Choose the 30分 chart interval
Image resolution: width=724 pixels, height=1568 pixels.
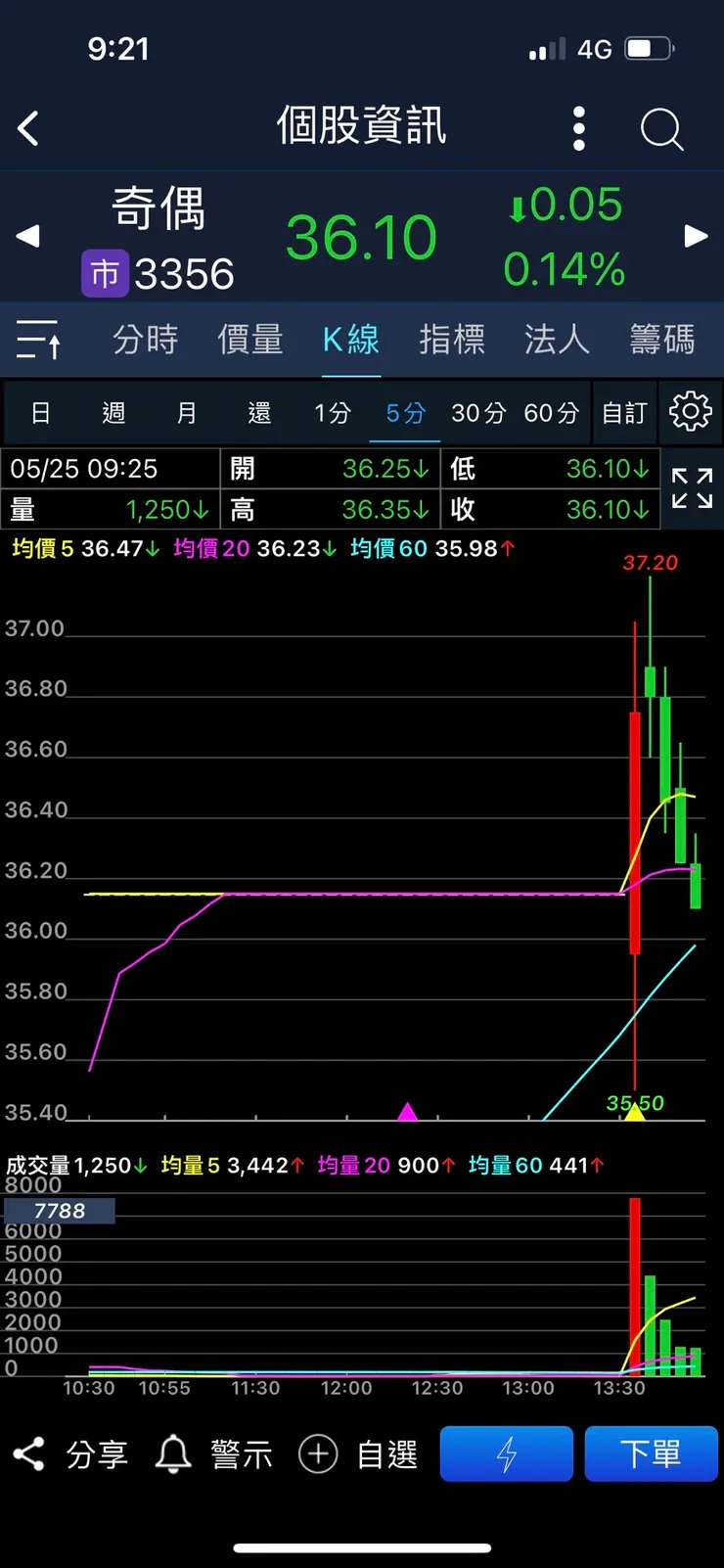click(x=477, y=413)
